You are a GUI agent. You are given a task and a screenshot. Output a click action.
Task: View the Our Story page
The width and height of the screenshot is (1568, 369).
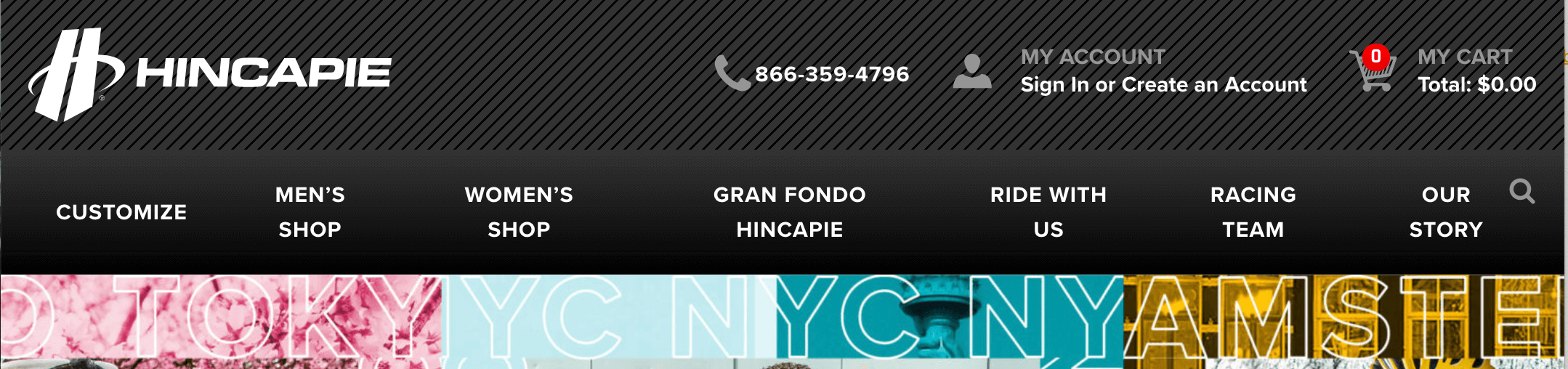1445,212
